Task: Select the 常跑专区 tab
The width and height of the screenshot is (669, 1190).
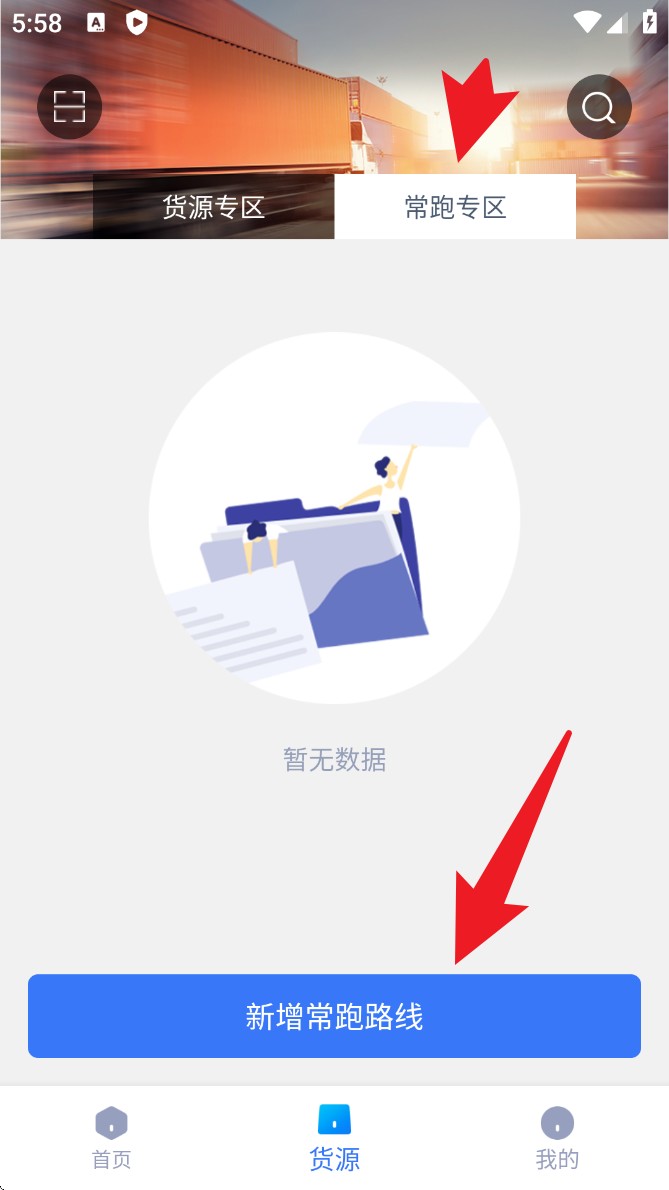Action: (455, 207)
